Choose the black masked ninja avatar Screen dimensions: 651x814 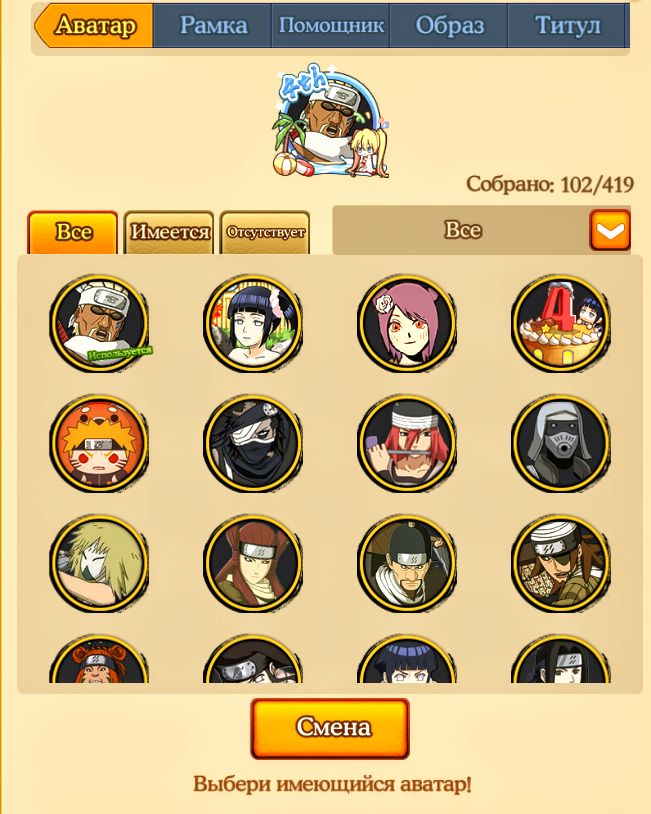253,444
